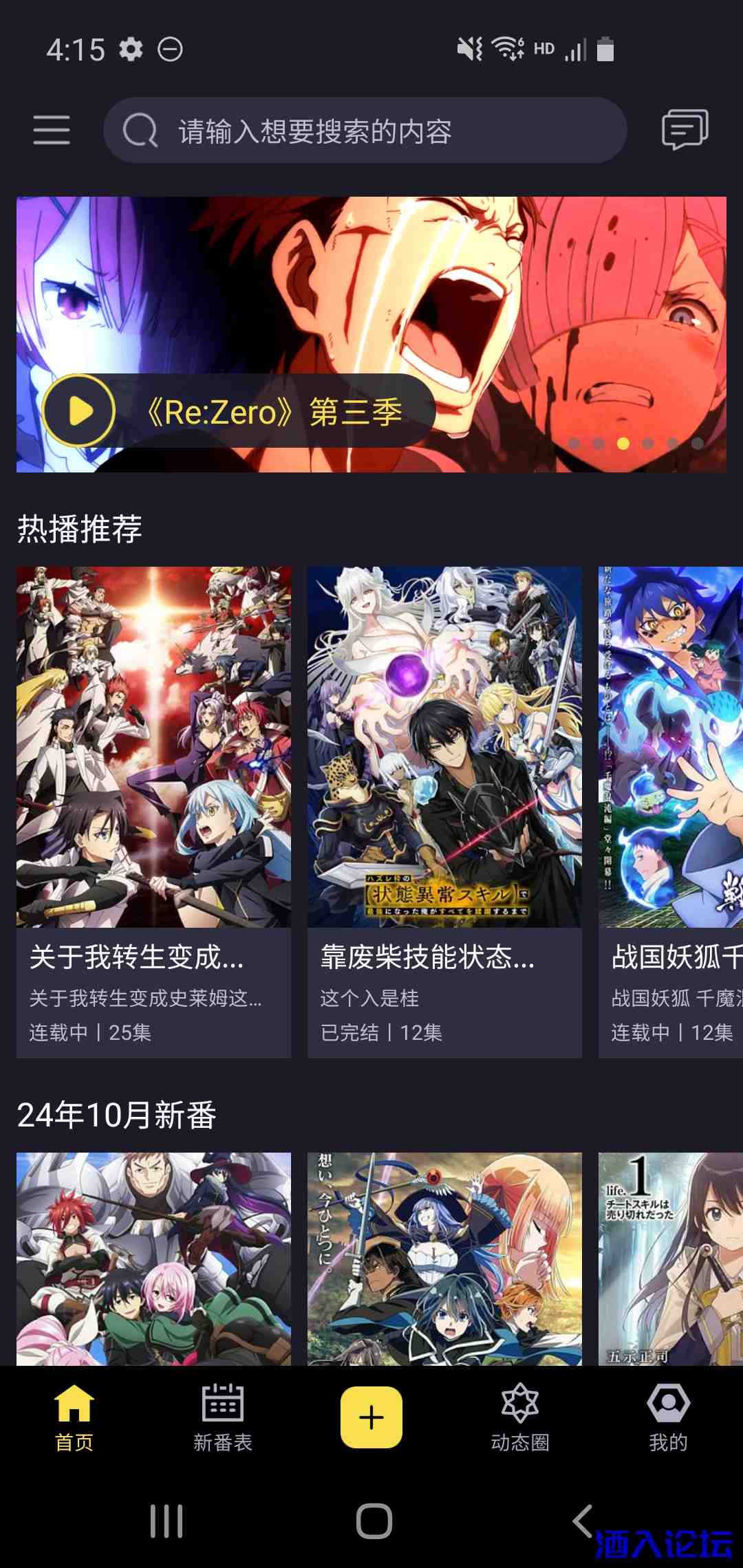The image size is (743, 1568).
Task: Open second poster under 24年10月新番
Action: pos(444,1259)
